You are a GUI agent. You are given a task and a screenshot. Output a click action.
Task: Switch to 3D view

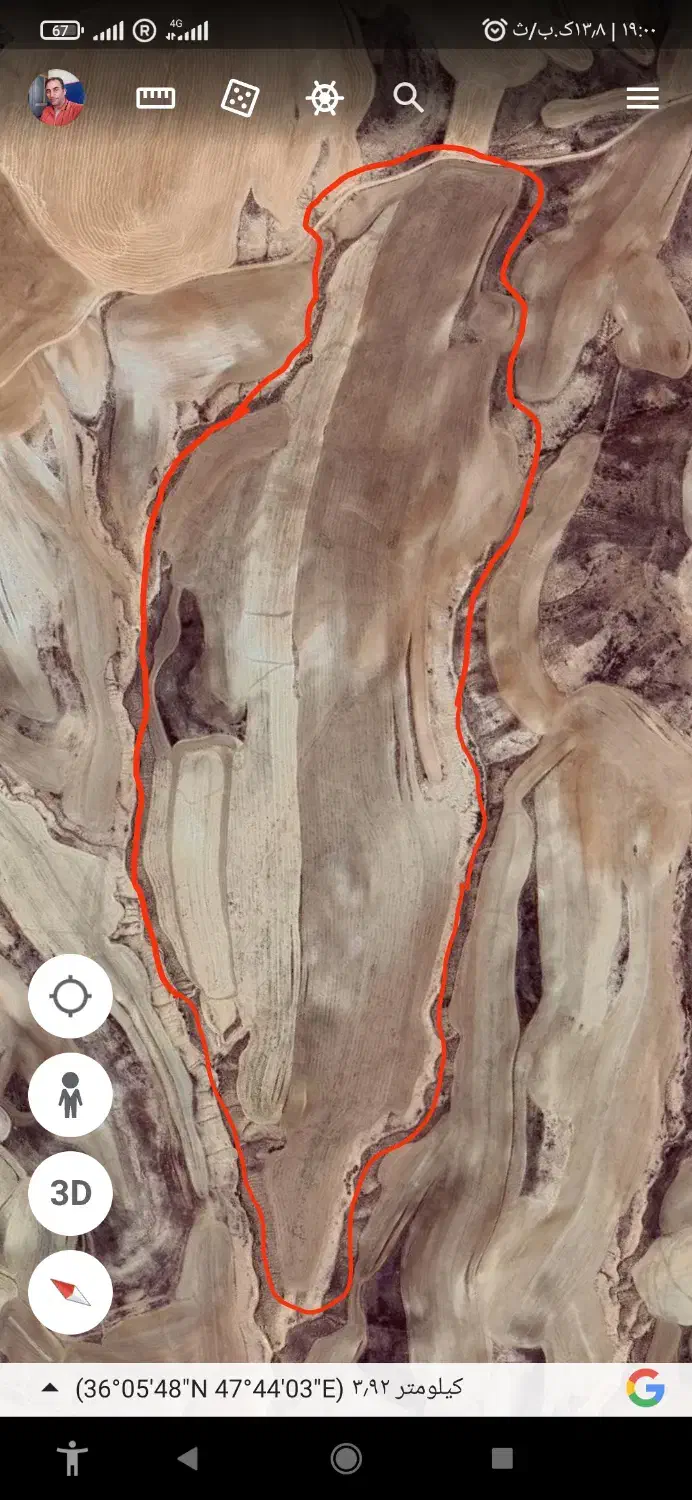70,1192
